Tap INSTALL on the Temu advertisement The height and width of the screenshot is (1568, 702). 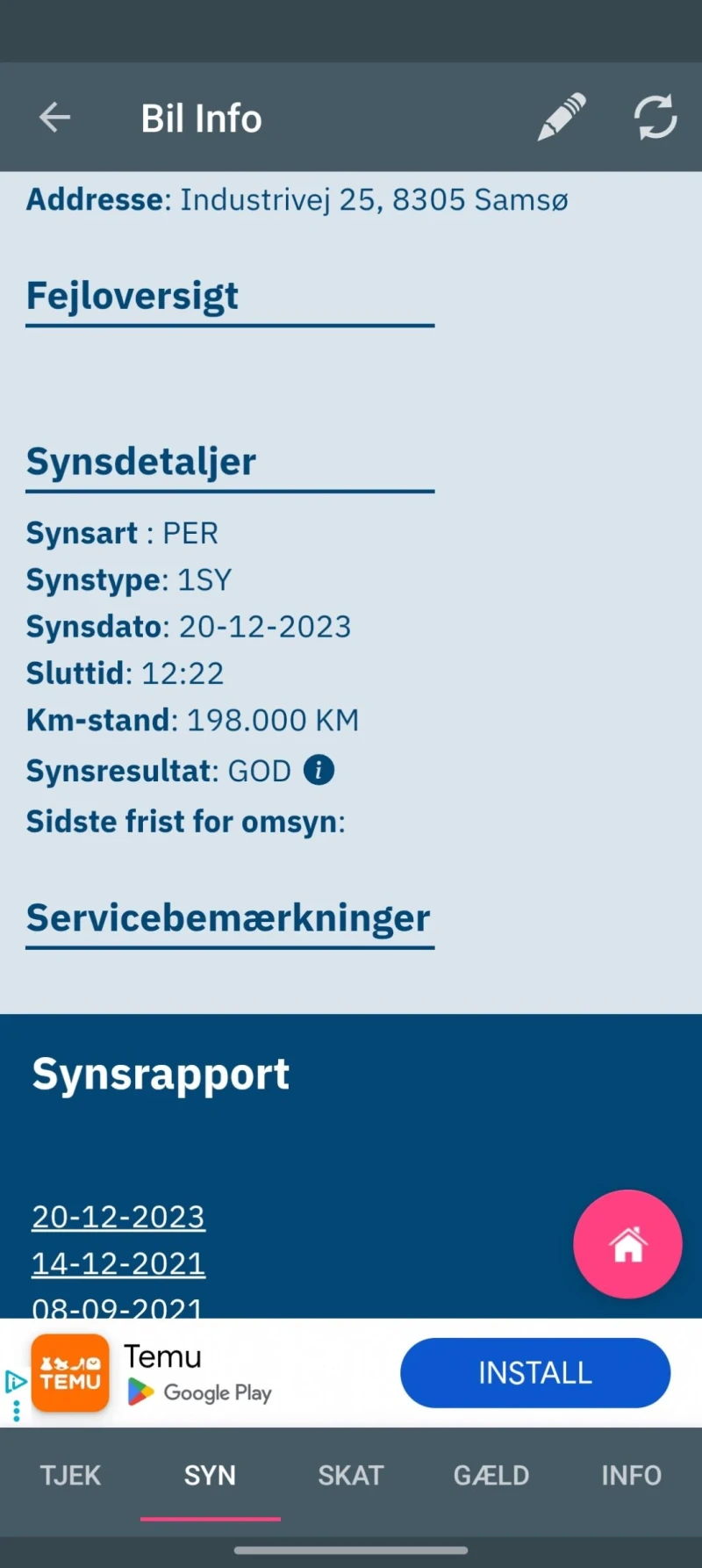pos(535,1372)
